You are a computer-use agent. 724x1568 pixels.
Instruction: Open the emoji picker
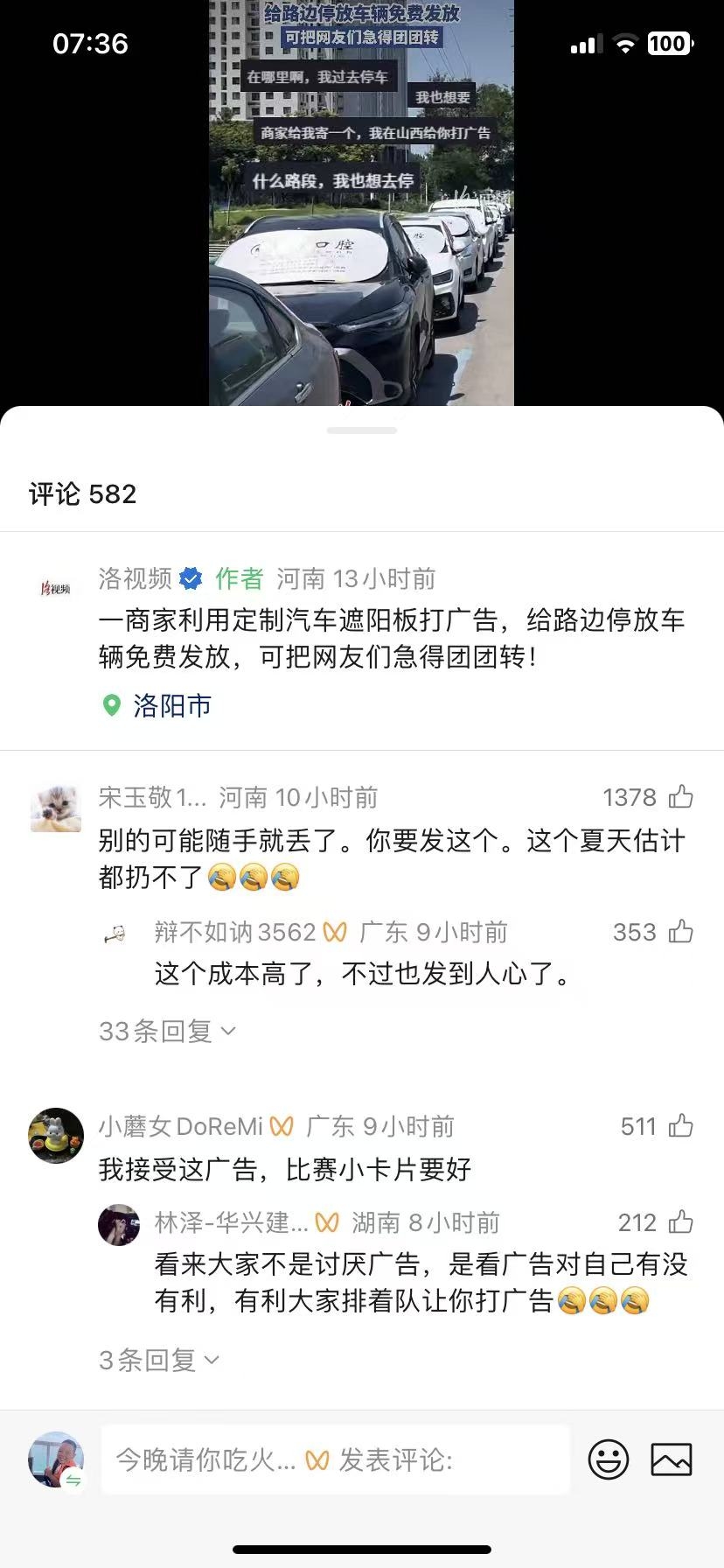(x=609, y=1459)
